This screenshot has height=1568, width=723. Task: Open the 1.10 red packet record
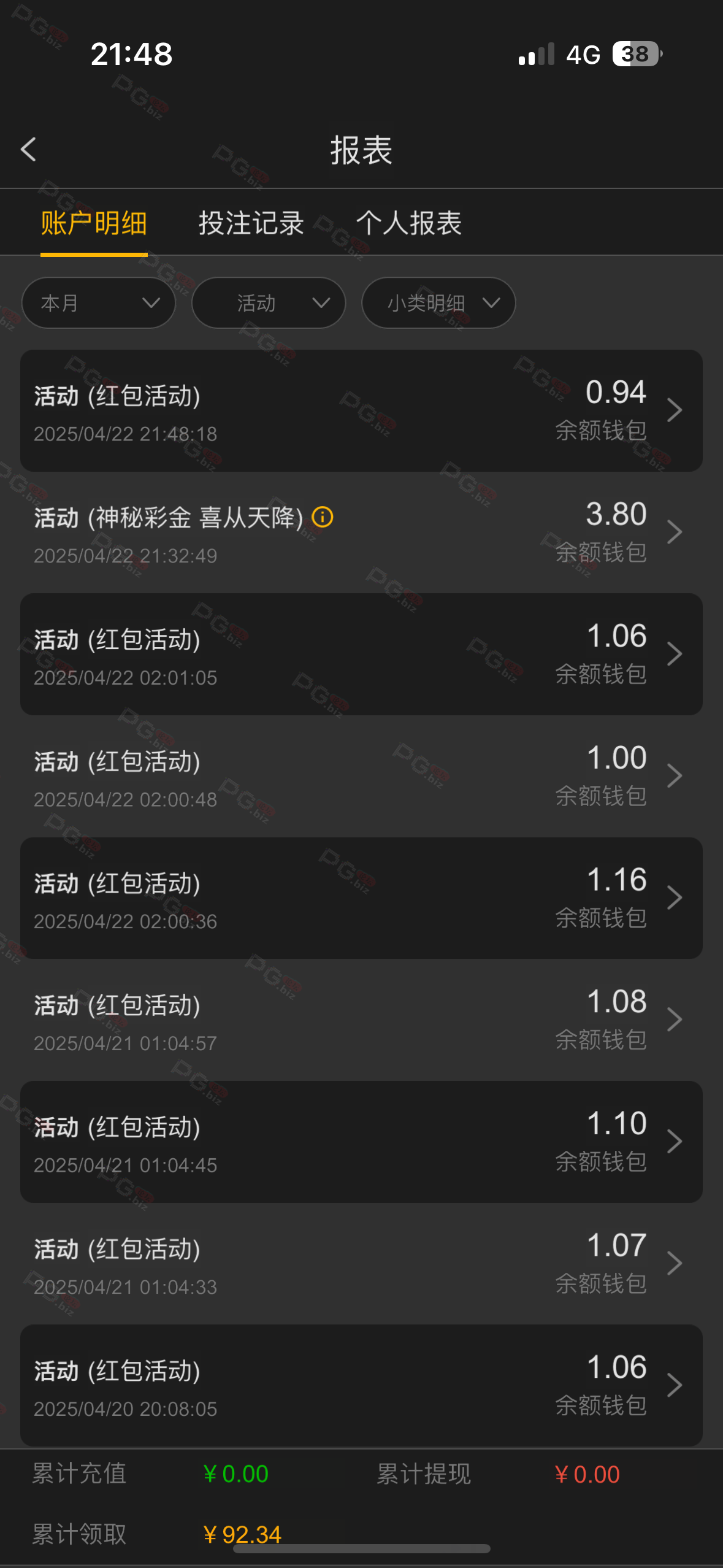point(361,1142)
